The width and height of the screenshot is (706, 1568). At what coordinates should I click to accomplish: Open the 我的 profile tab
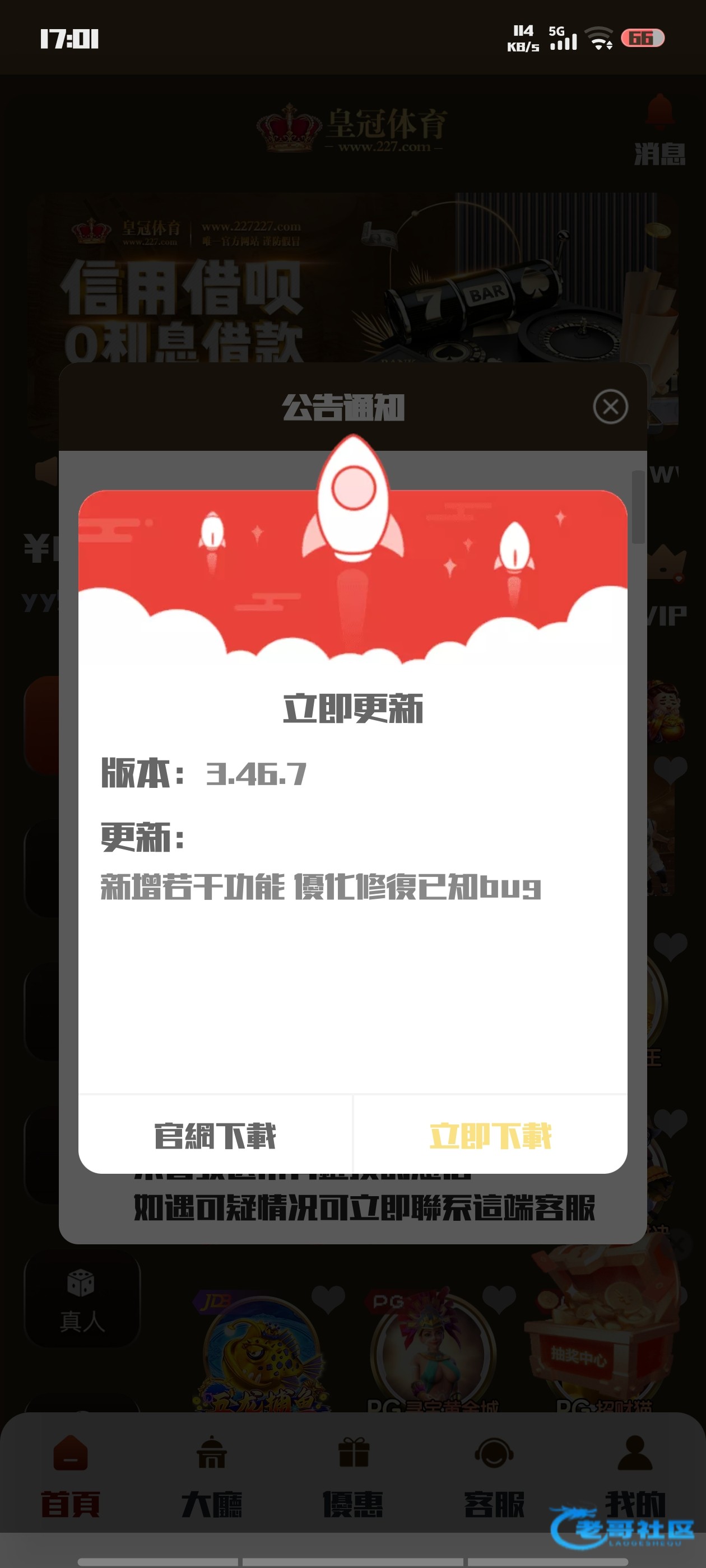pyautogui.click(x=635, y=1473)
